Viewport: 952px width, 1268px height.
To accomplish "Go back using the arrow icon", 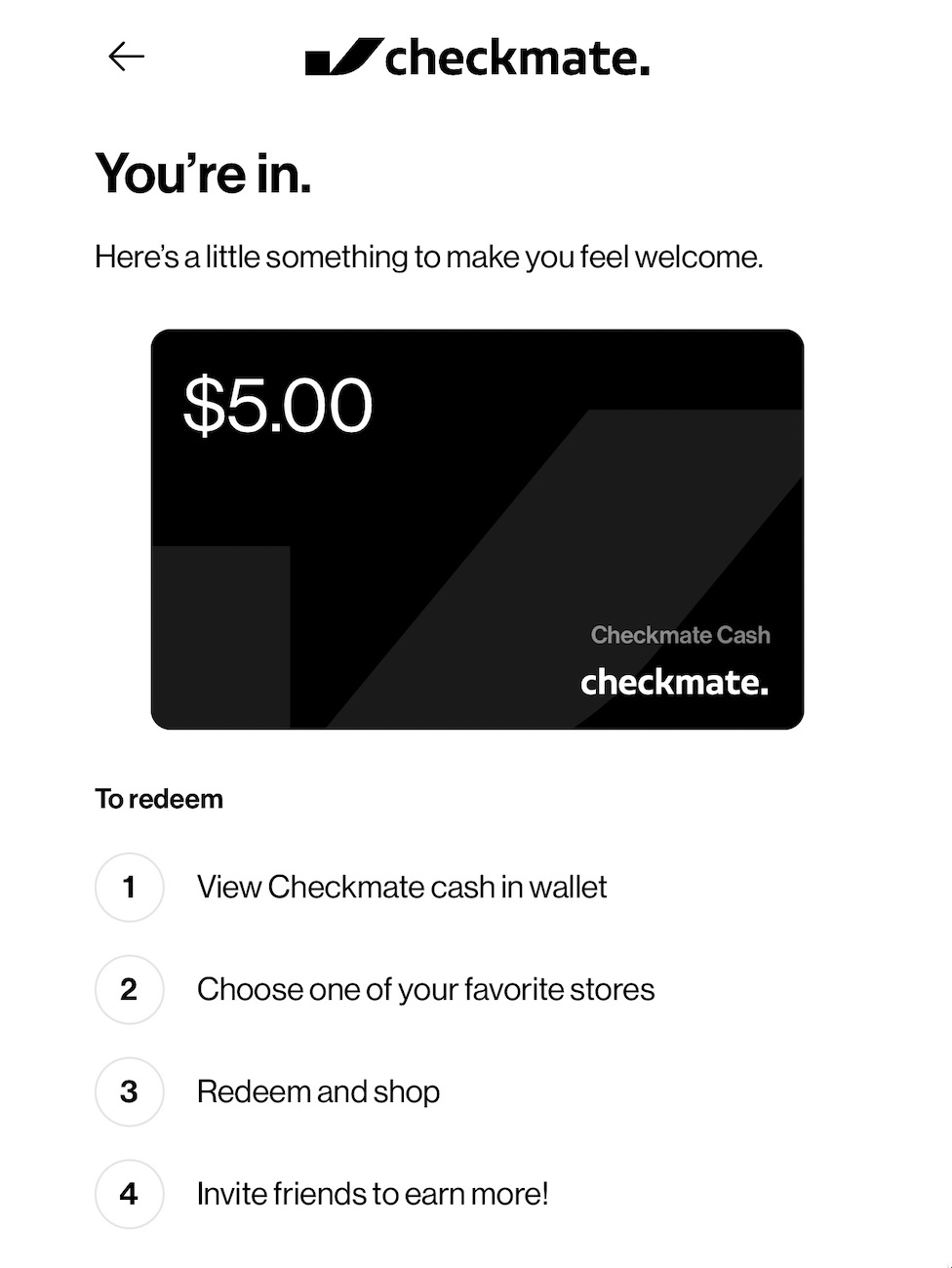I will pos(126,57).
